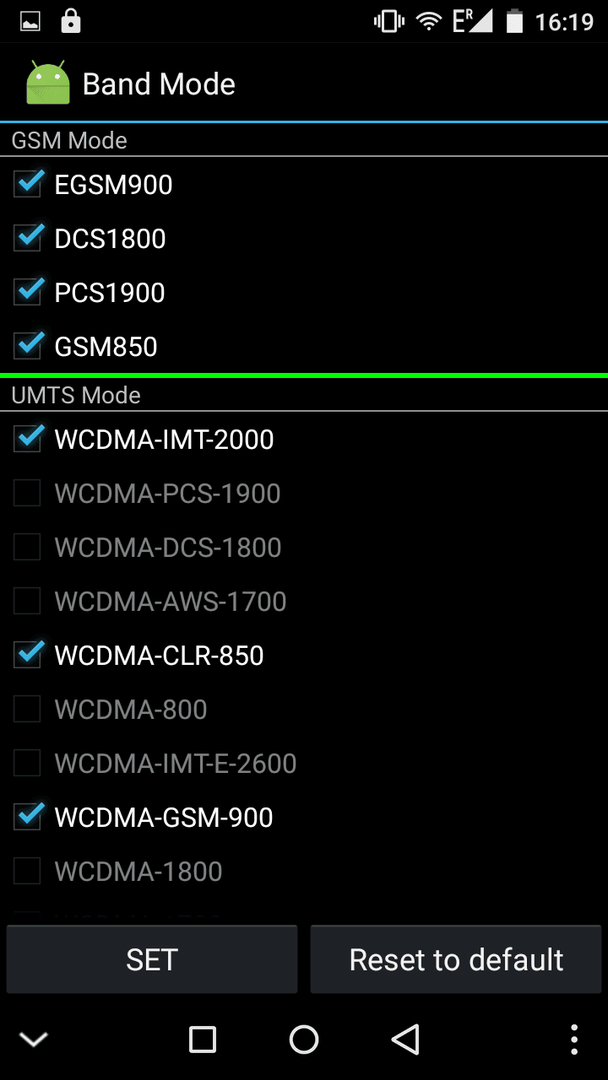This screenshot has width=608, height=1080.
Task: Hide the navigation bar with chevron
Action: (x=34, y=1039)
